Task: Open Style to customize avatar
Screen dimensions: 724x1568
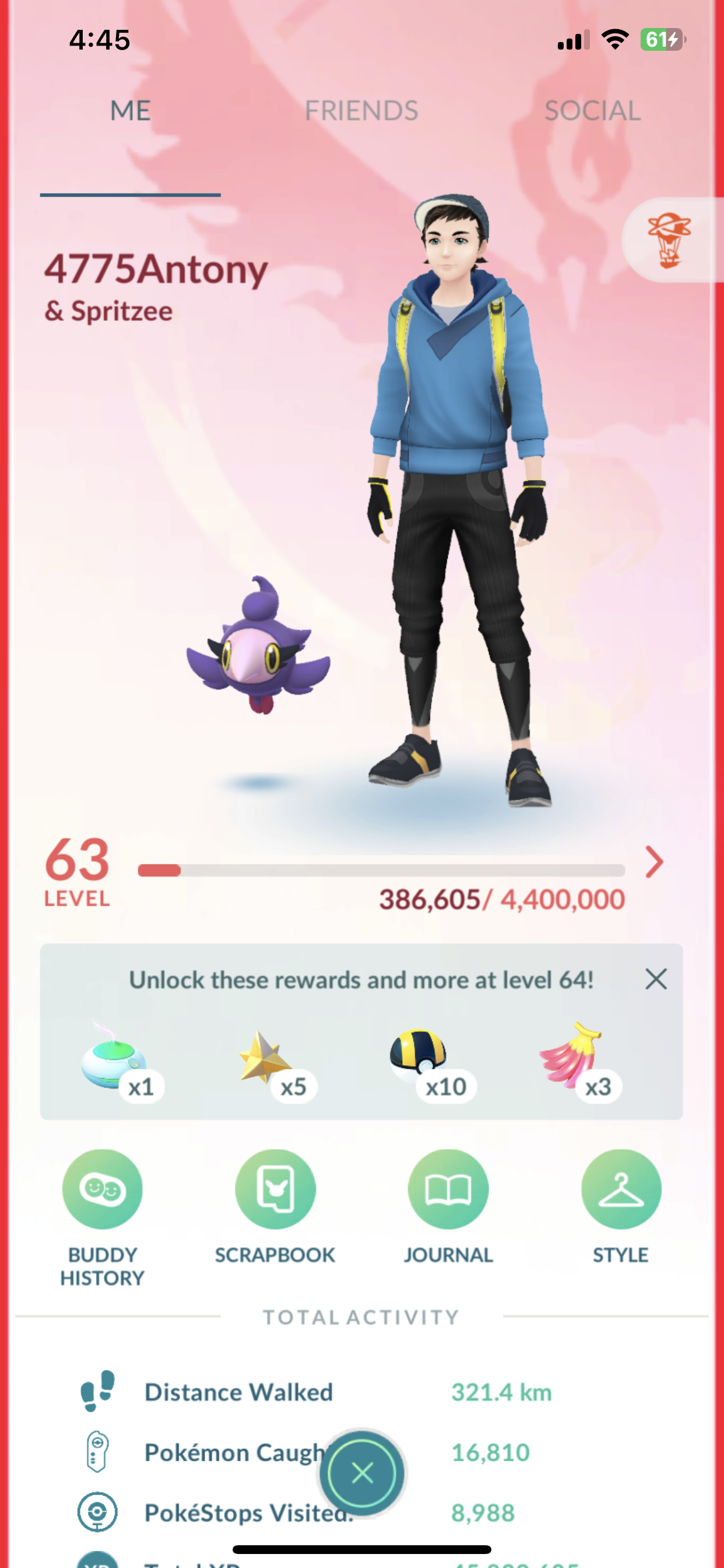Action: (x=621, y=1189)
